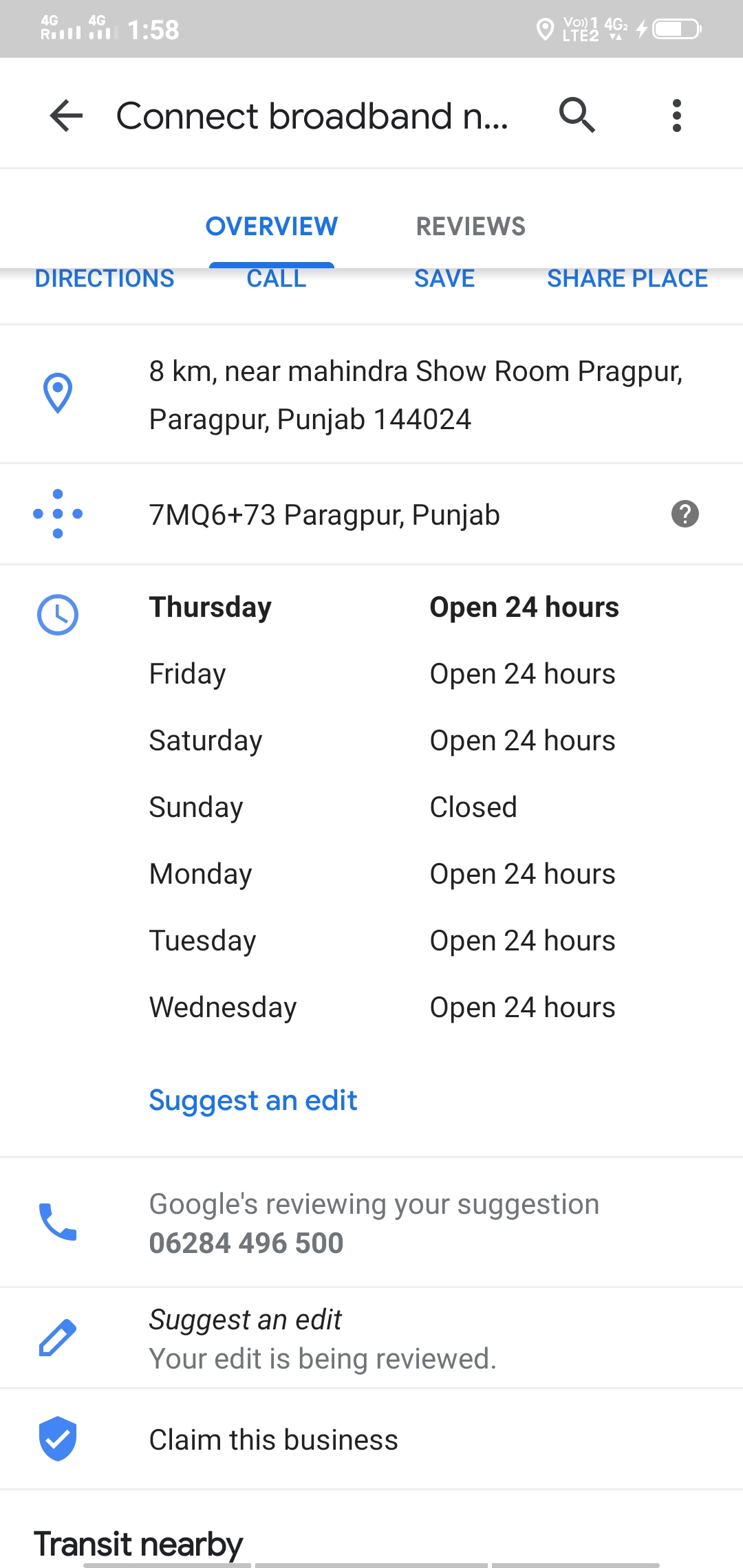Open the edit row being reviewed
This screenshot has height=1568, width=743.
tap(322, 1338)
